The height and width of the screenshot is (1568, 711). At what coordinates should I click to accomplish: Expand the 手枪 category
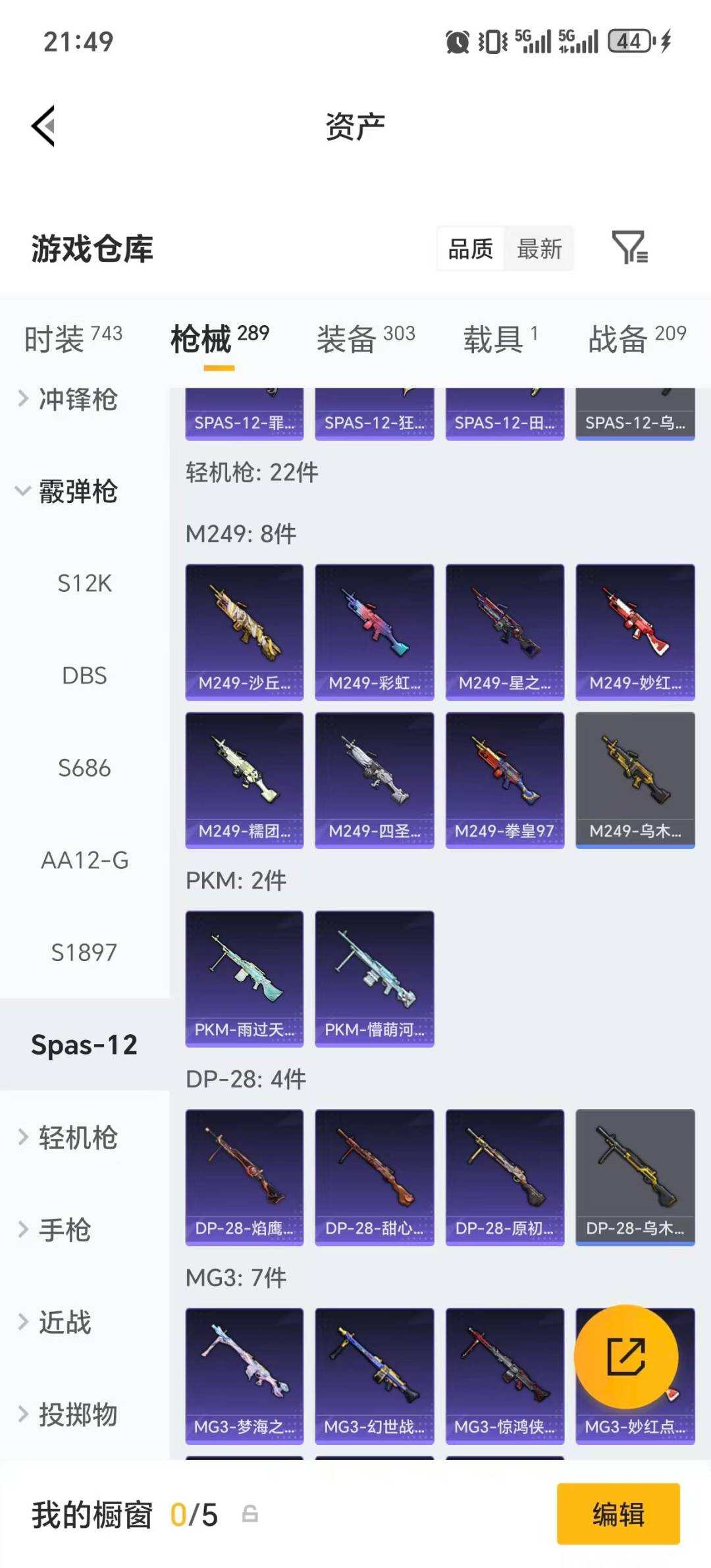tap(66, 1230)
